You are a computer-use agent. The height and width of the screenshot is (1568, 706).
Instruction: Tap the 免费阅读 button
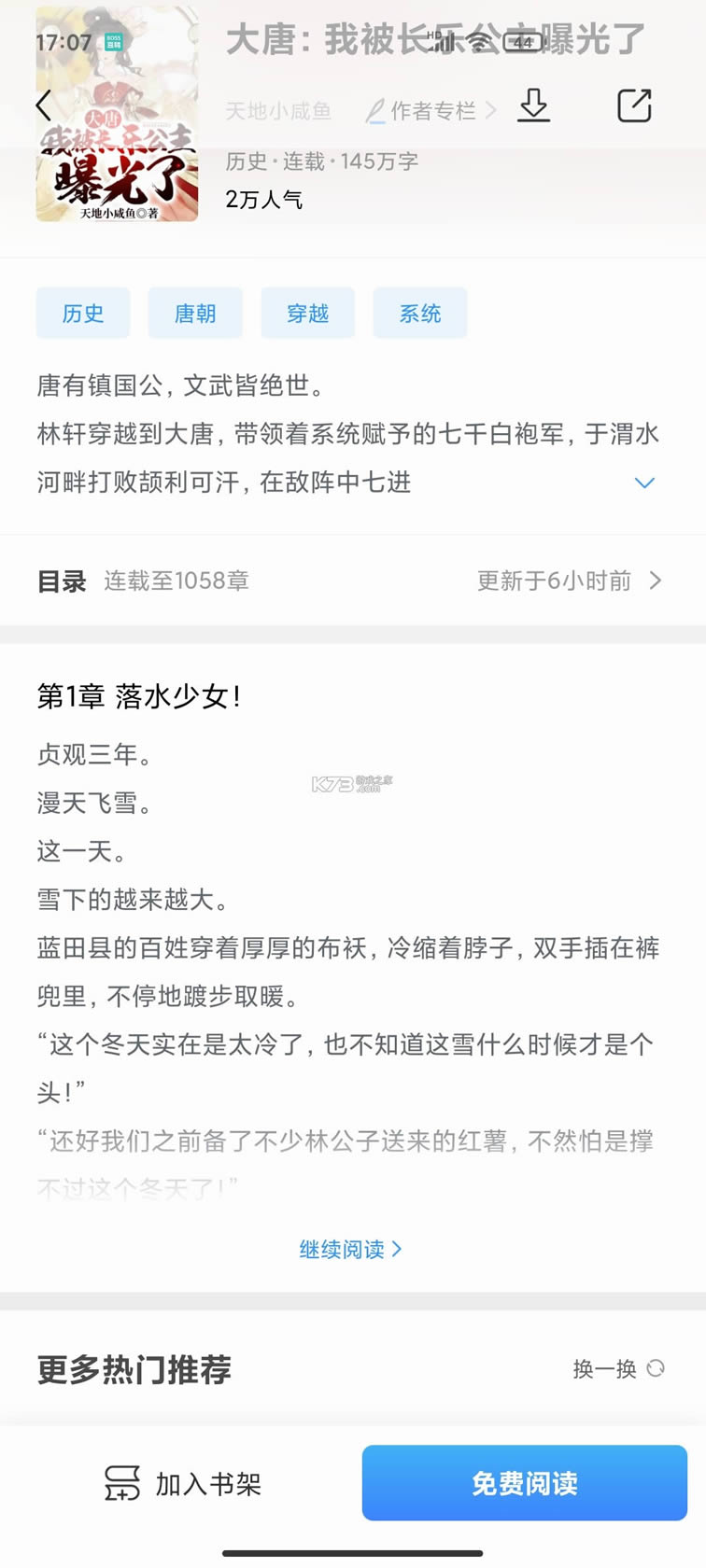(523, 1483)
